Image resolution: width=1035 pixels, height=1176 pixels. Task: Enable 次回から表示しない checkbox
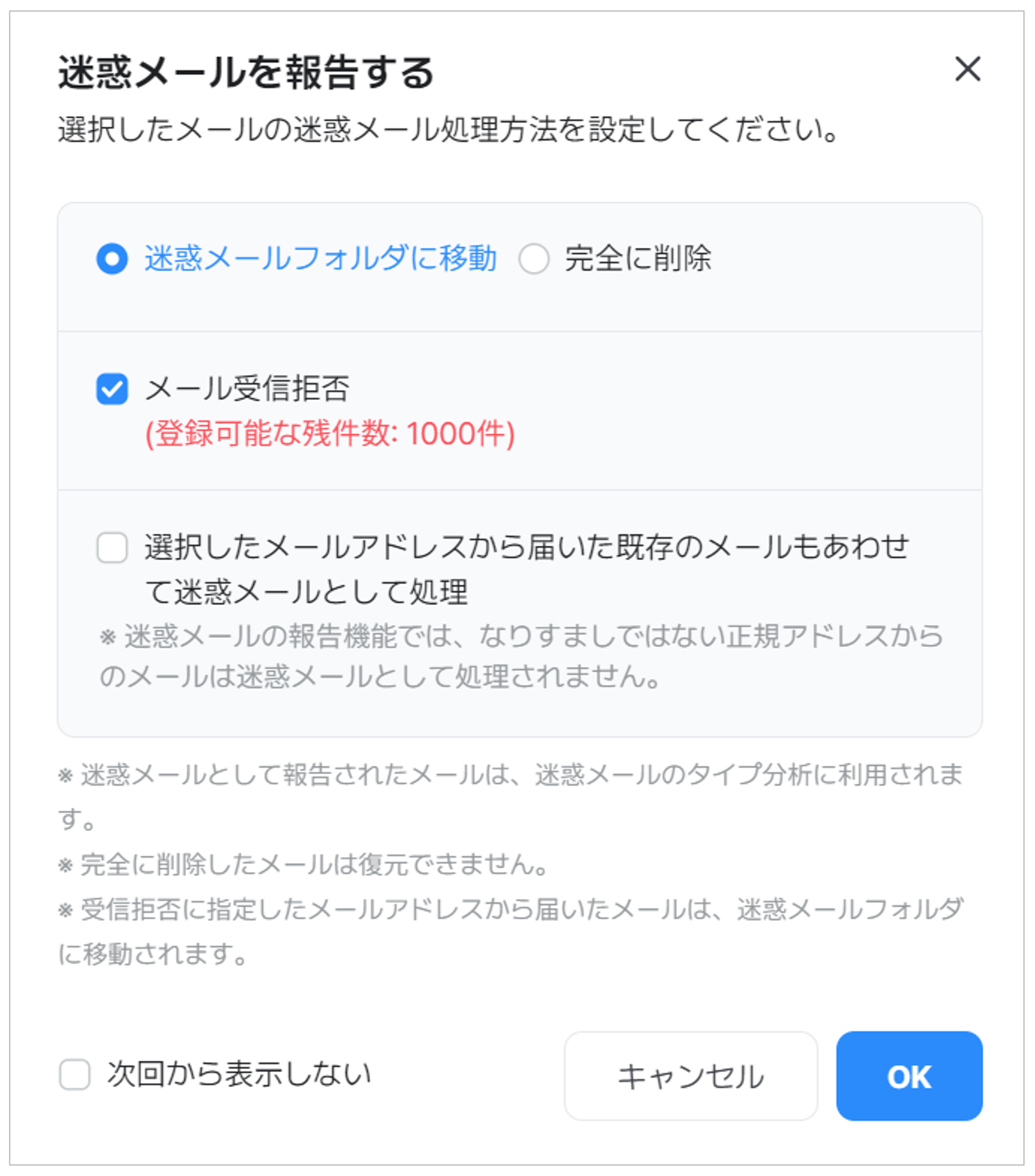(75, 1074)
